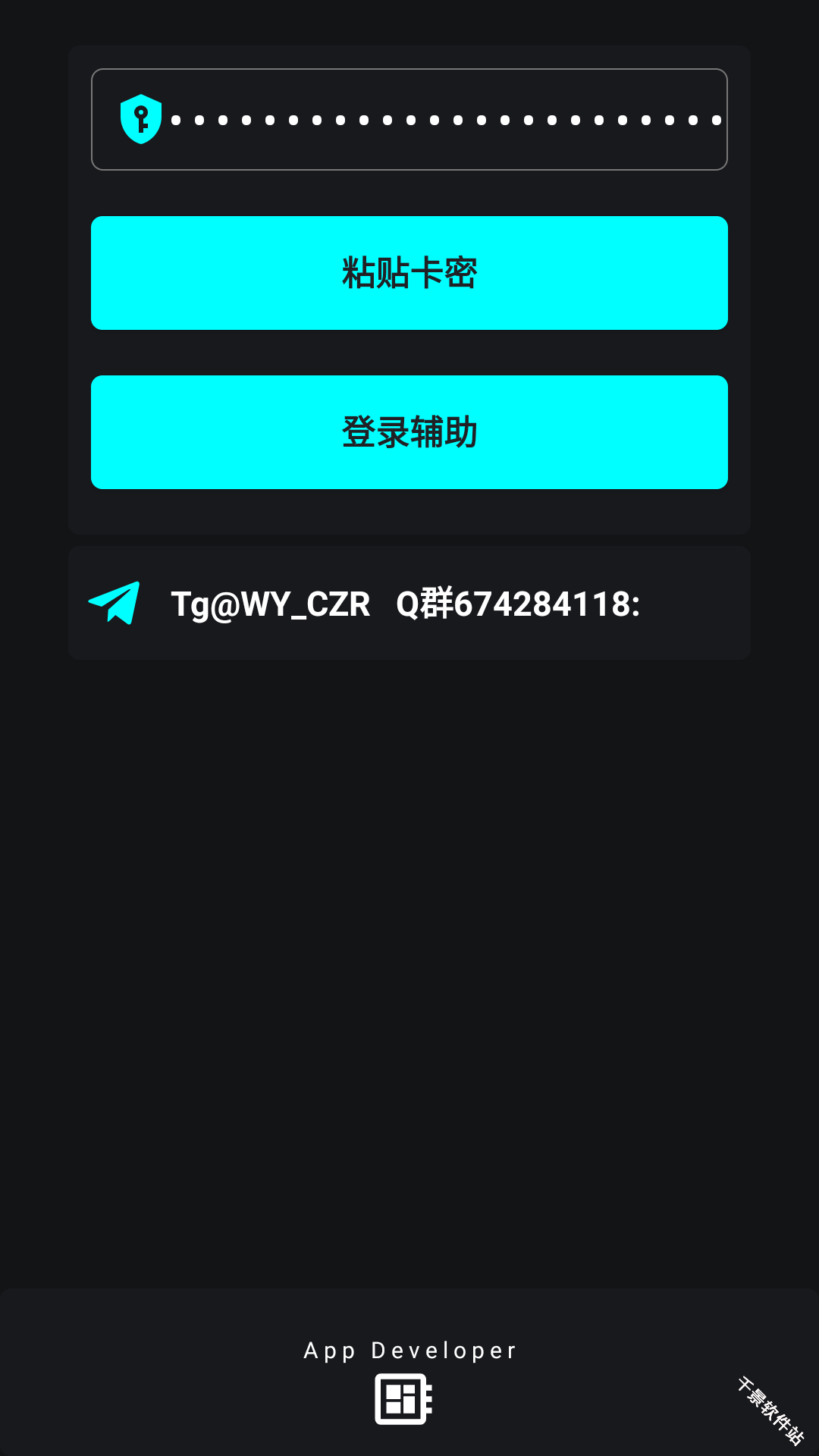
Task: Click the 粘贴卡密 paste button
Action: 409,273
